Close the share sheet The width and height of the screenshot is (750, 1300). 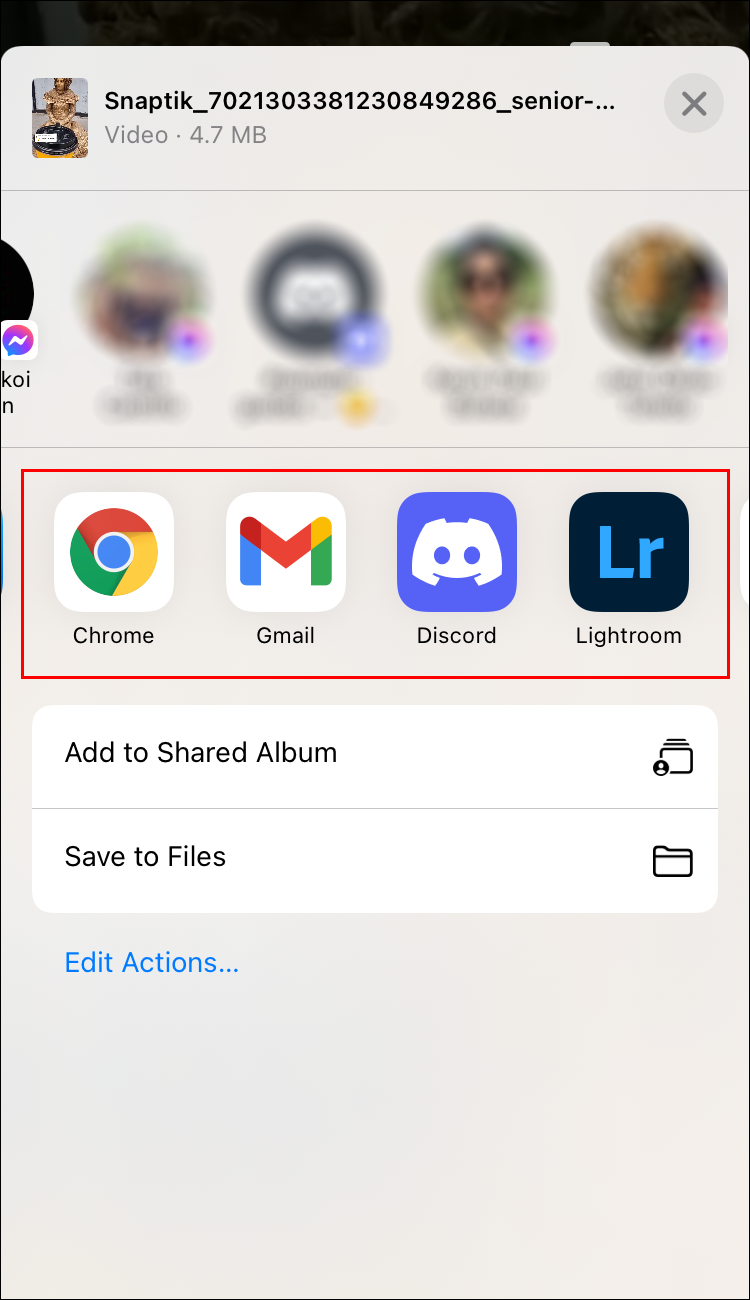(x=693, y=103)
